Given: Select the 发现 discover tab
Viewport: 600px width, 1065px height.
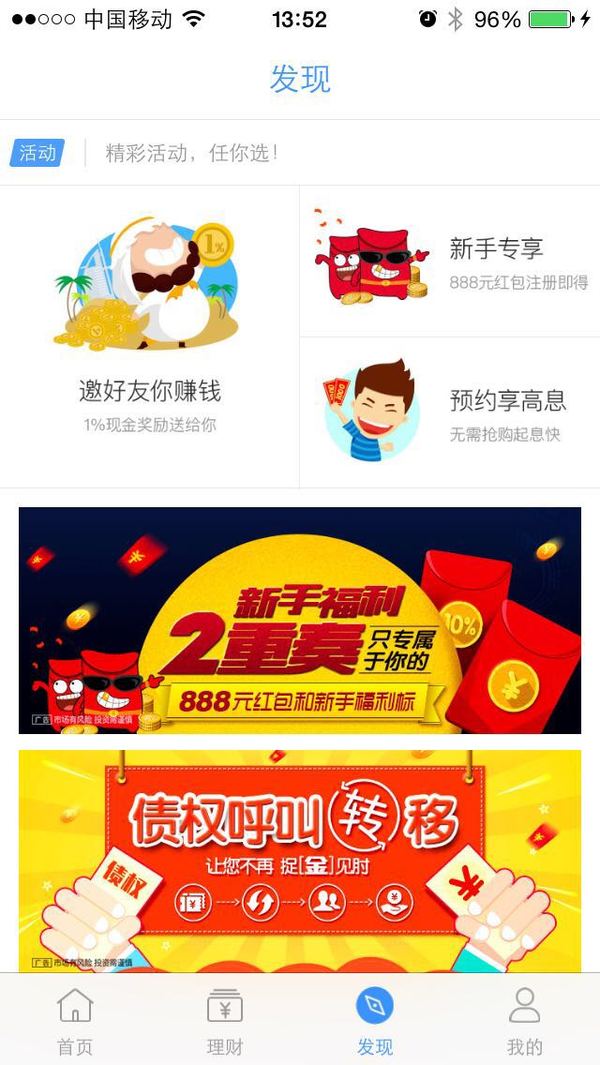Looking at the screenshot, I should coord(375,1020).
